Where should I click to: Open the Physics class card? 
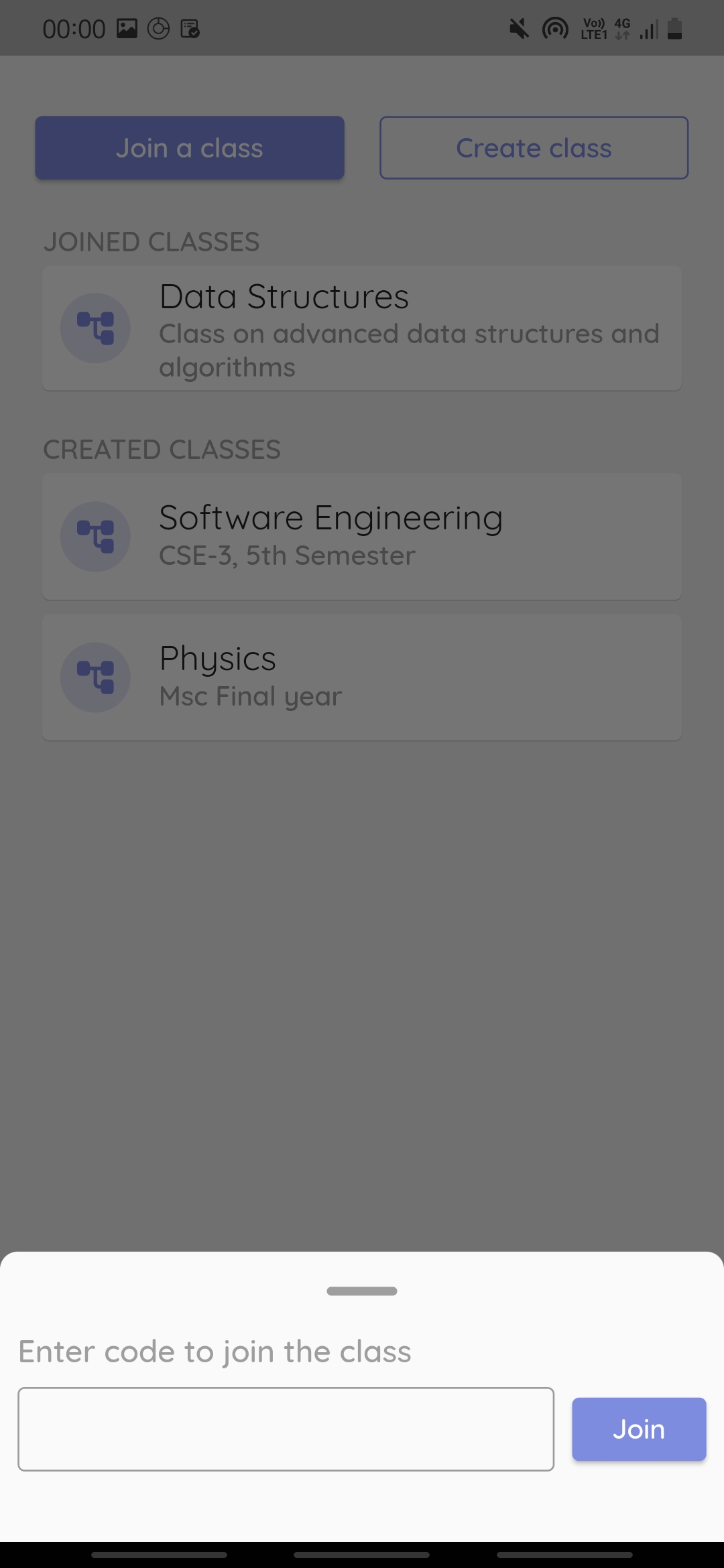pyautogui.click(x=362, y=677)
